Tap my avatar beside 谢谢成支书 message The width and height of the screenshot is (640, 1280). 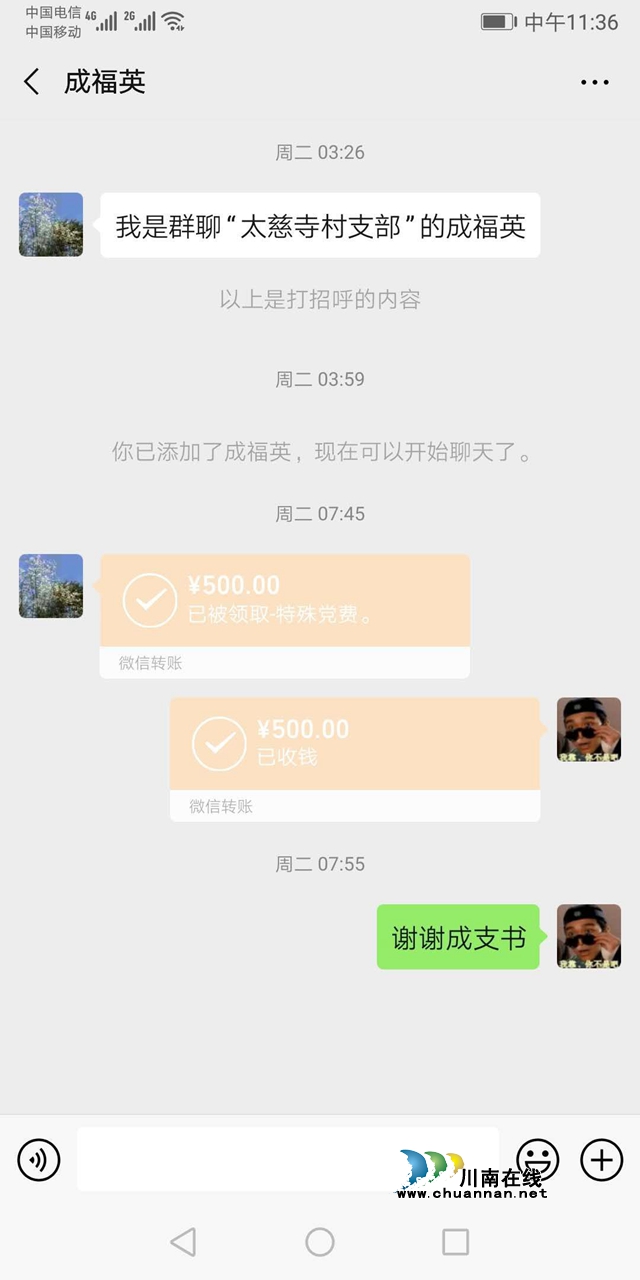click(x=588, y=936)
